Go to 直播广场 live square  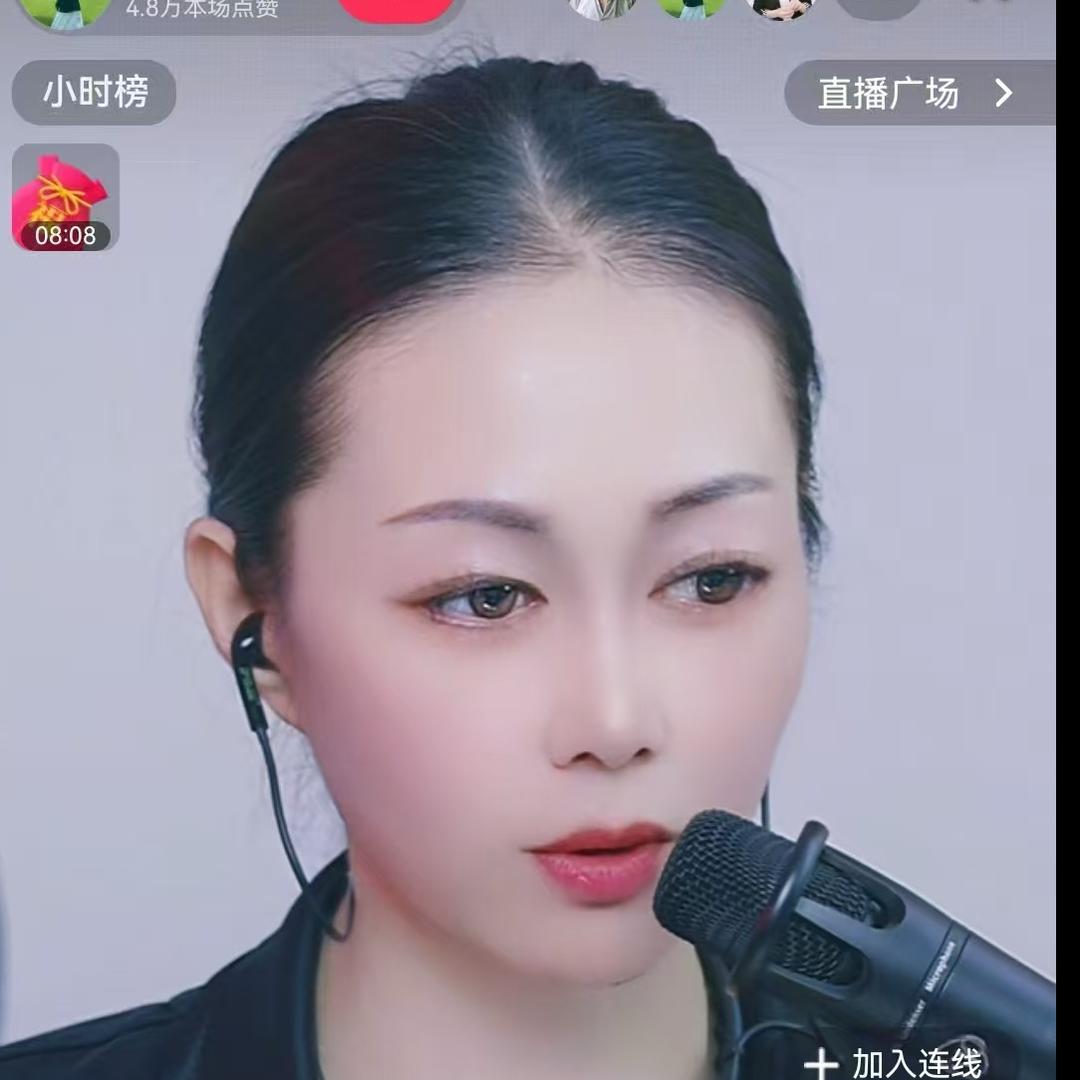tap(918, 93)
